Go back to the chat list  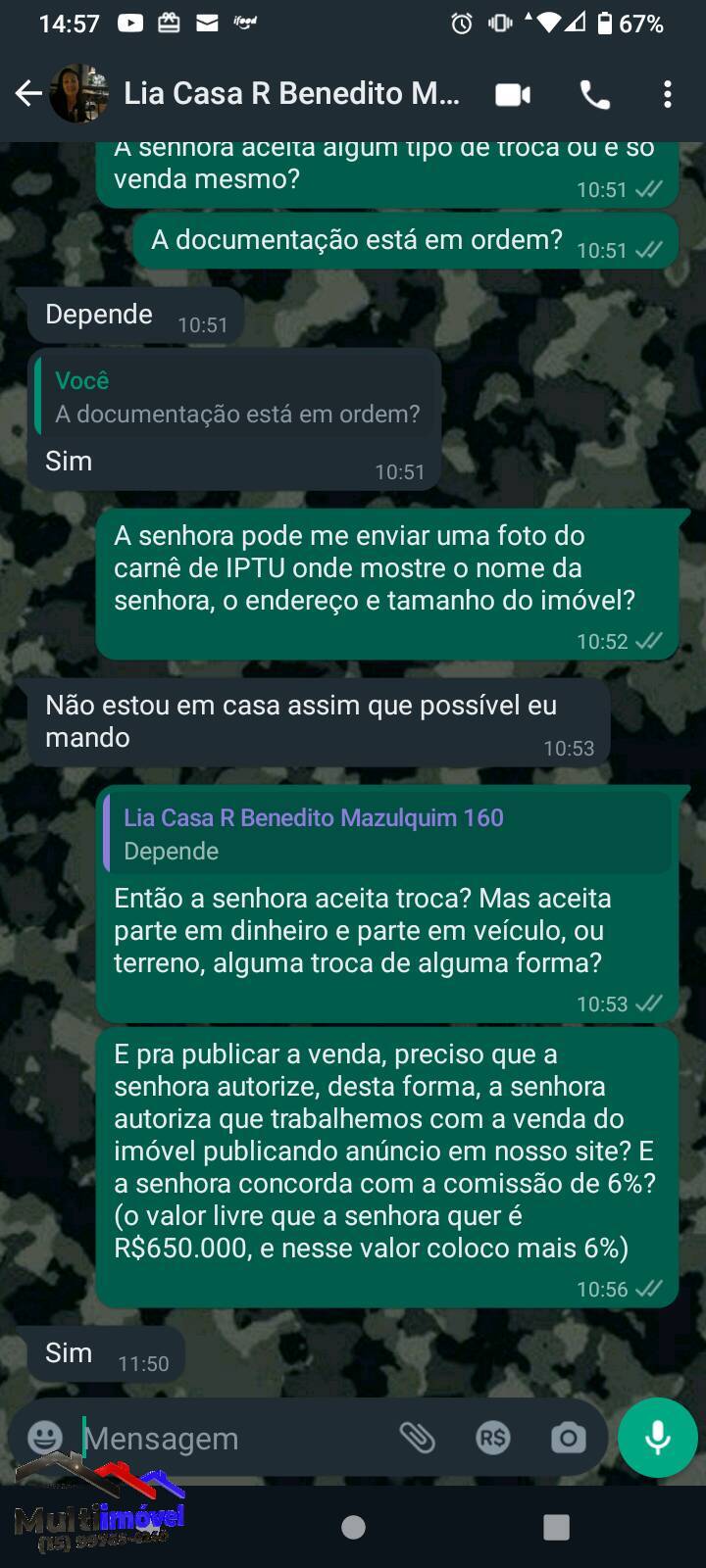pyautogui.click(x=28, y=94)
